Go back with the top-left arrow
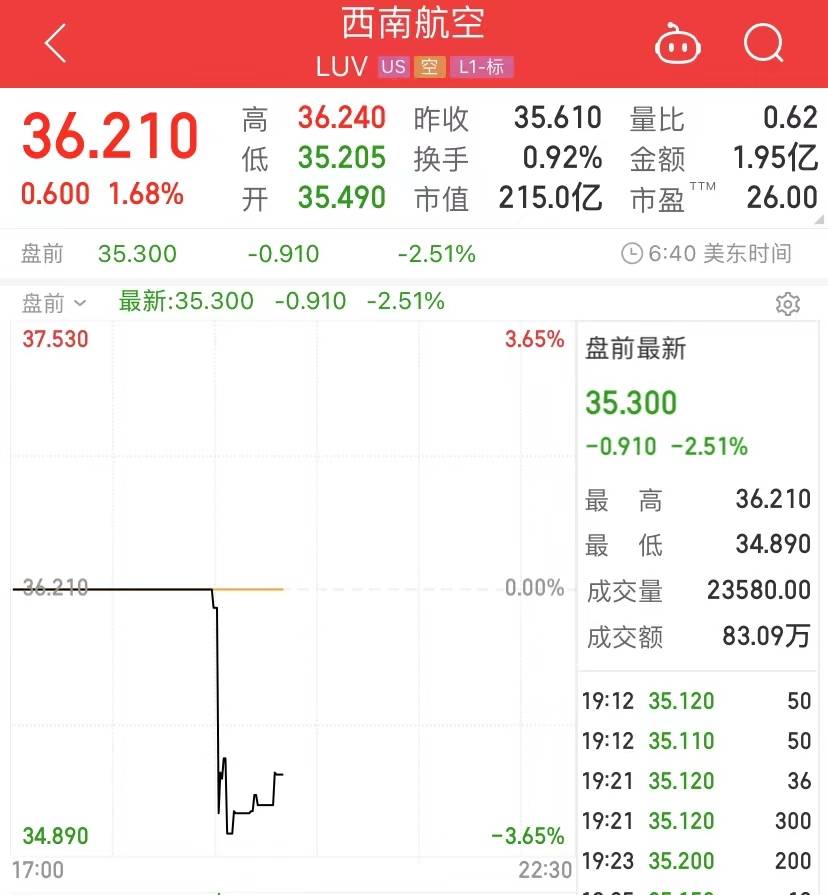Image resolution: width=828 pixels, height=895 pixels. tap(56, 45)
